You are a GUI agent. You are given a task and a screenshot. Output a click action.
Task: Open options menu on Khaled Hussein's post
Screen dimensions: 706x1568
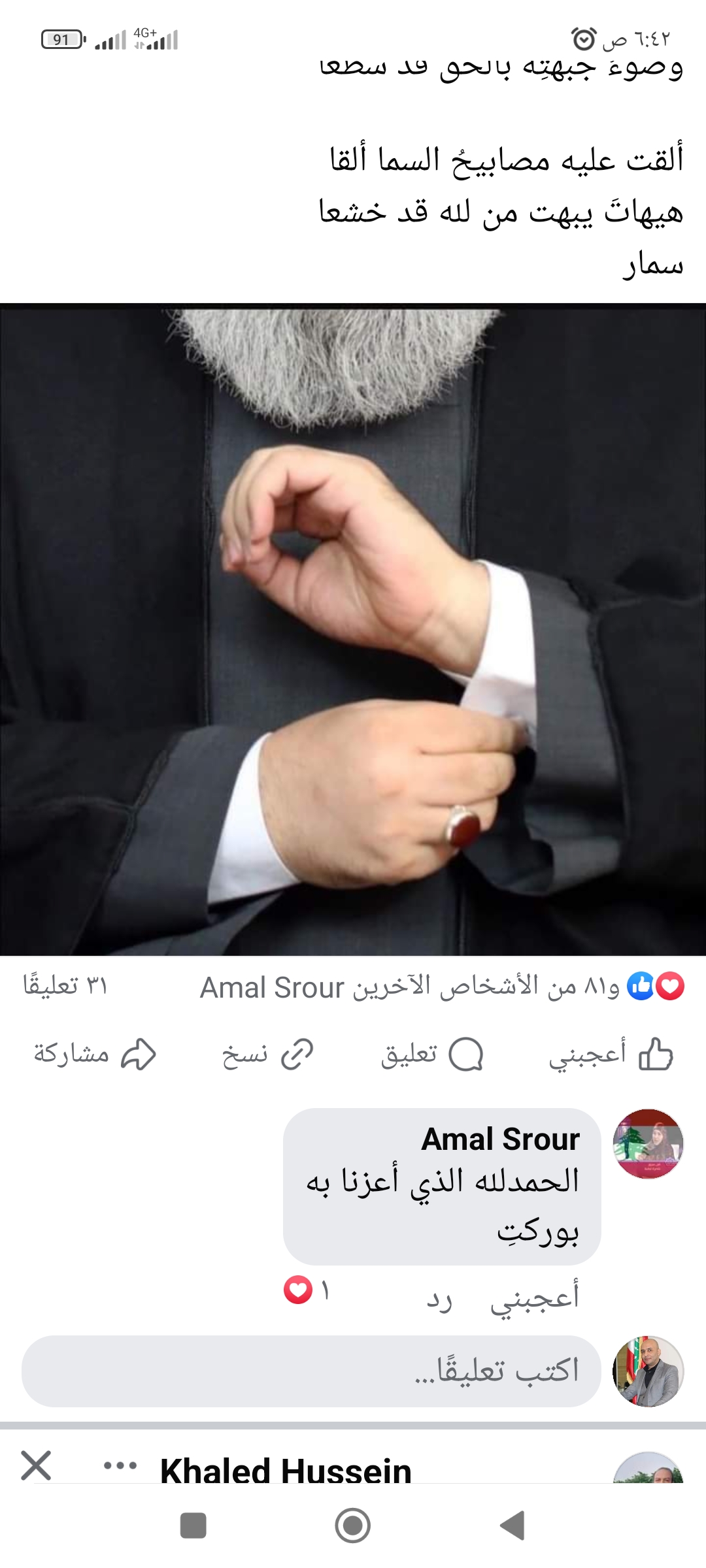[120, 1465]
